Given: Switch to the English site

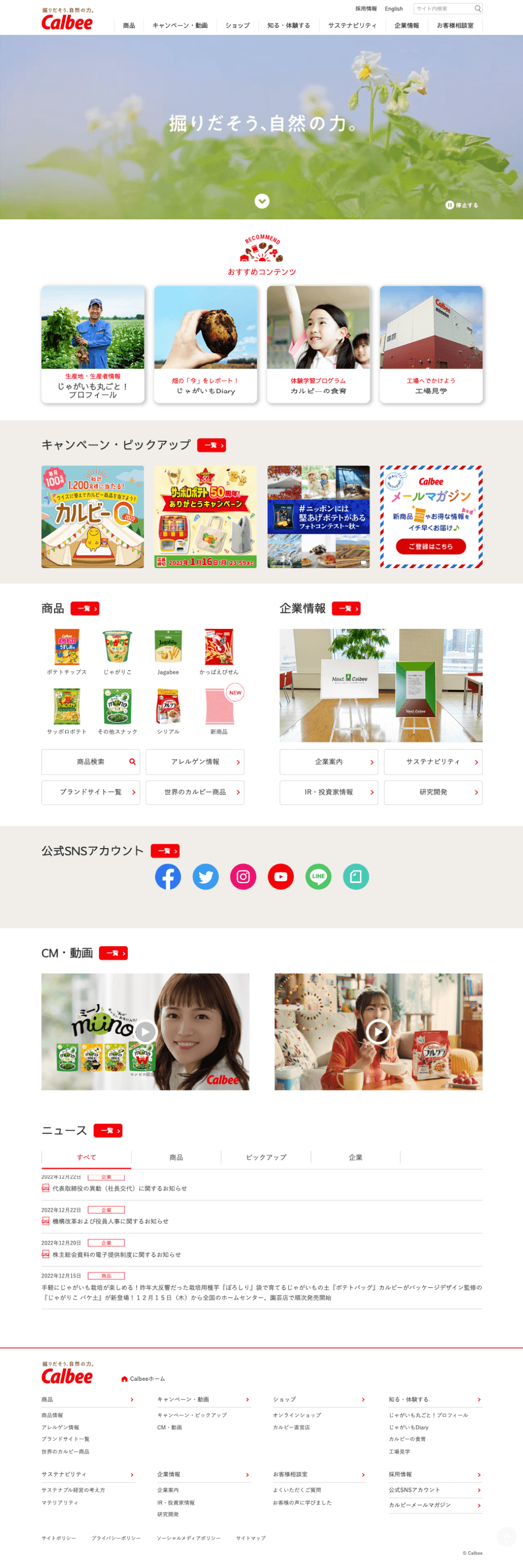Looking at the screenshot, I should pos(393,8).
